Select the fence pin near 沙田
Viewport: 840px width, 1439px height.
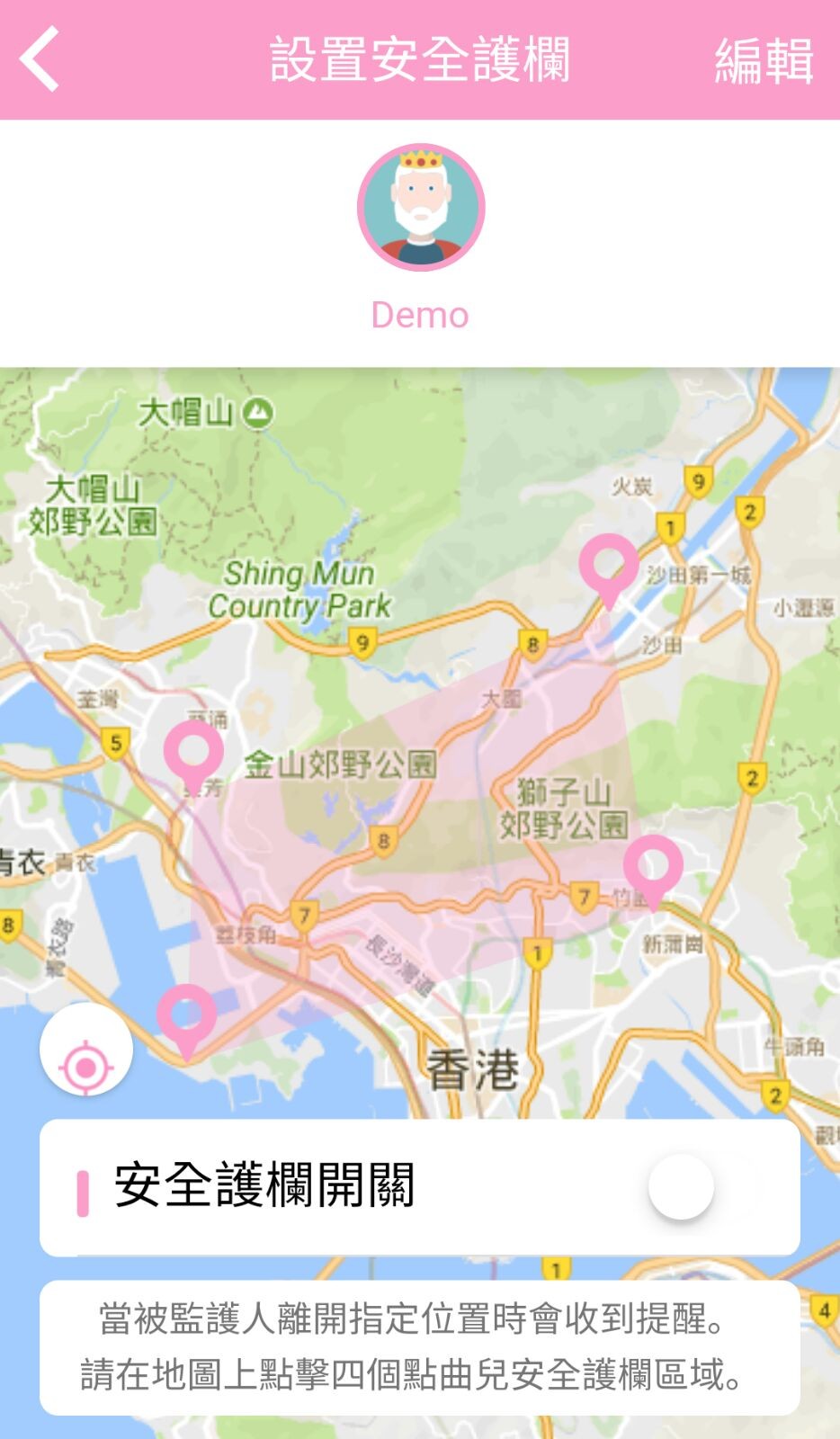pos(609,565)
